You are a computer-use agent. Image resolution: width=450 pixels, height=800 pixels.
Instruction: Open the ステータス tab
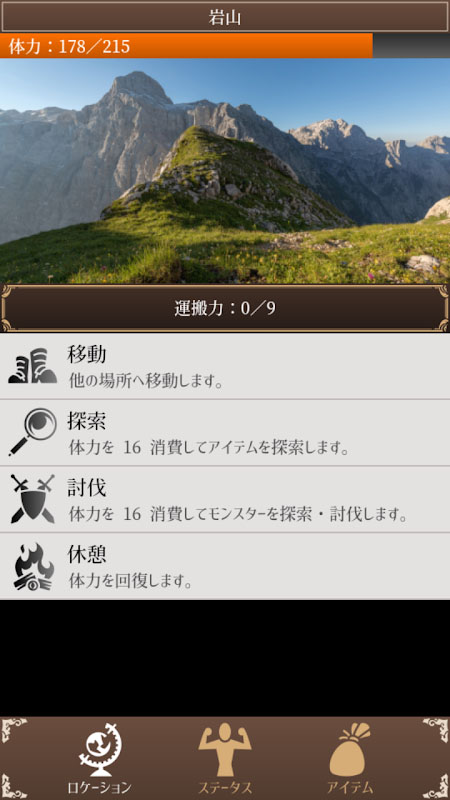[x=225, y=758]
